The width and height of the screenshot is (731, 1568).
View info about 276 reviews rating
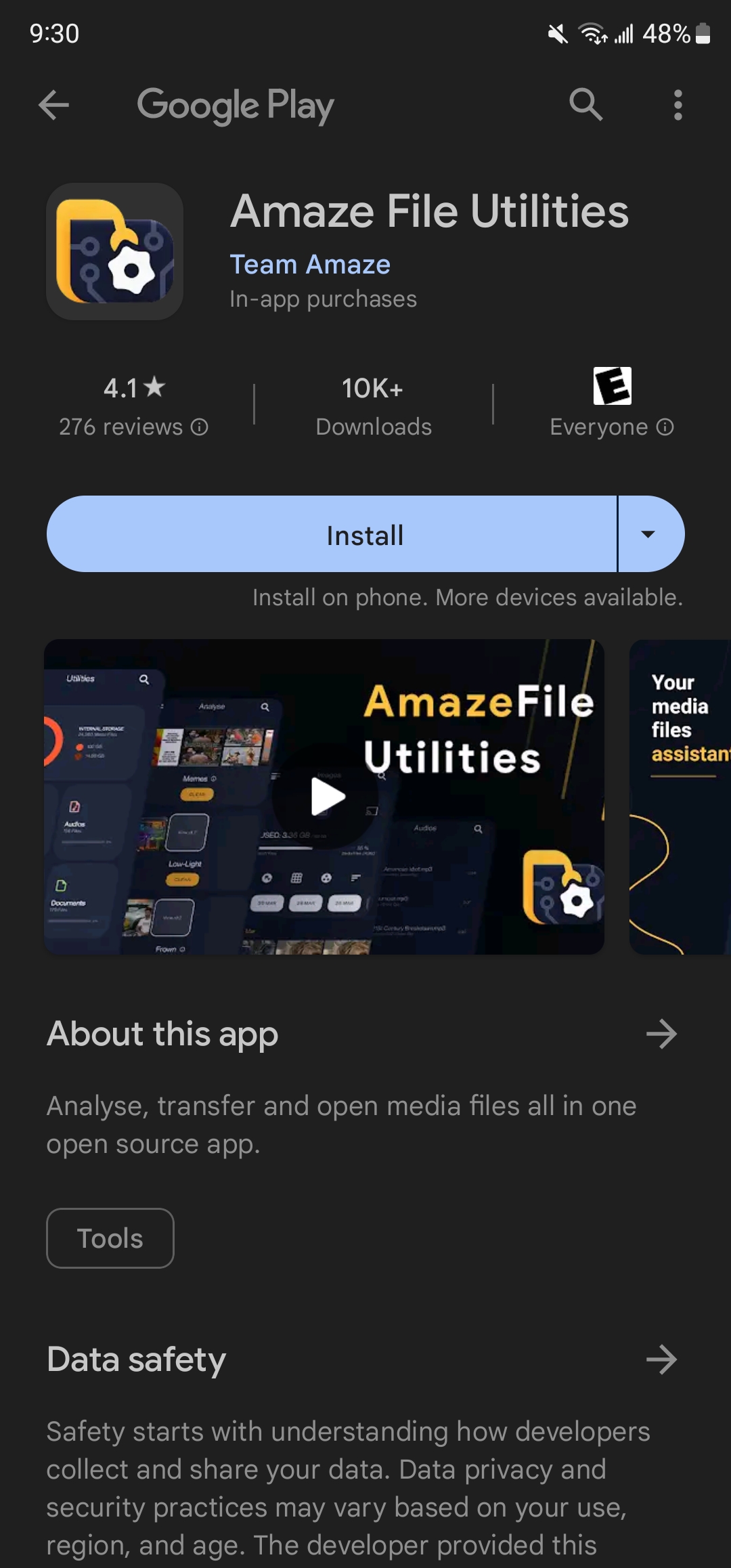(x=199, y=427)
